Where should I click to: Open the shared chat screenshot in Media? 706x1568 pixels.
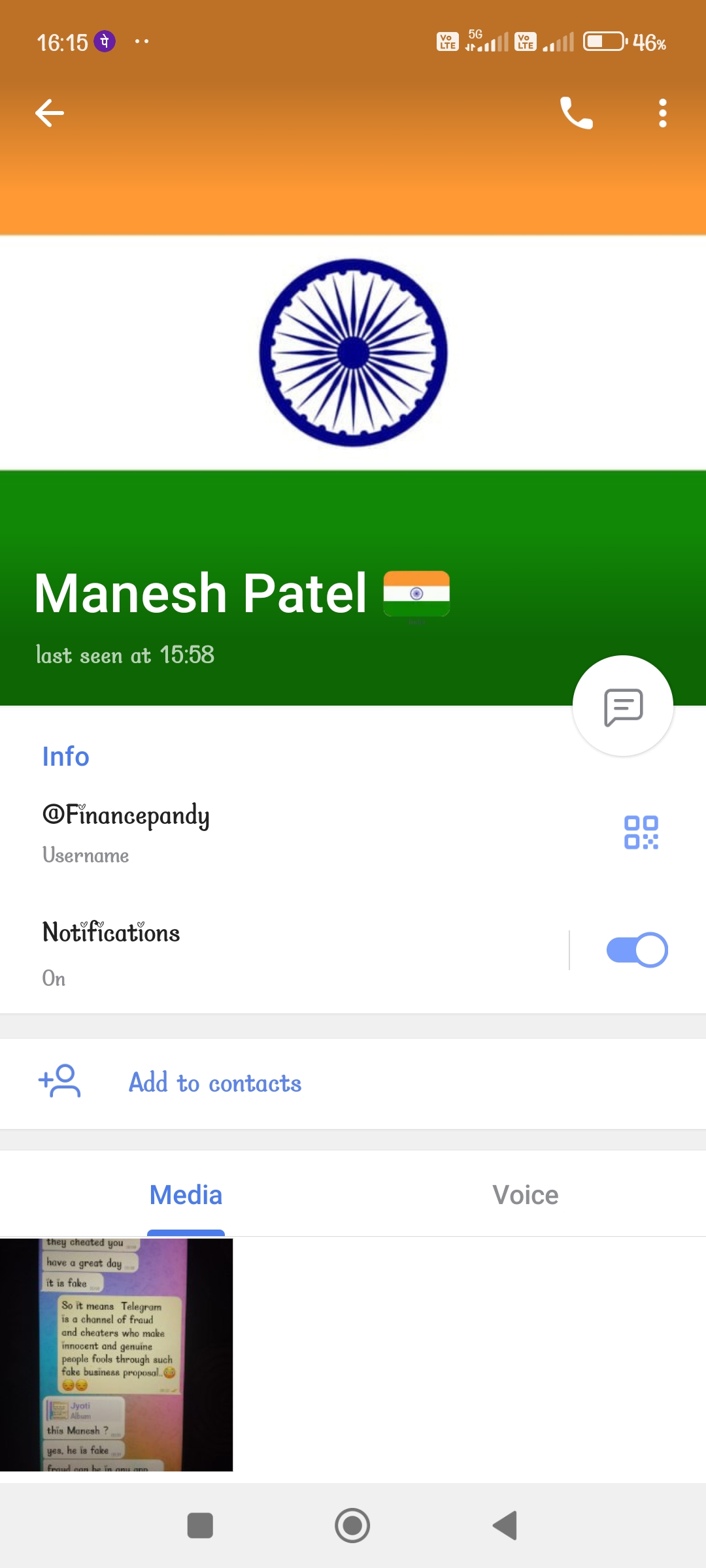click(x=116, y=1354)
